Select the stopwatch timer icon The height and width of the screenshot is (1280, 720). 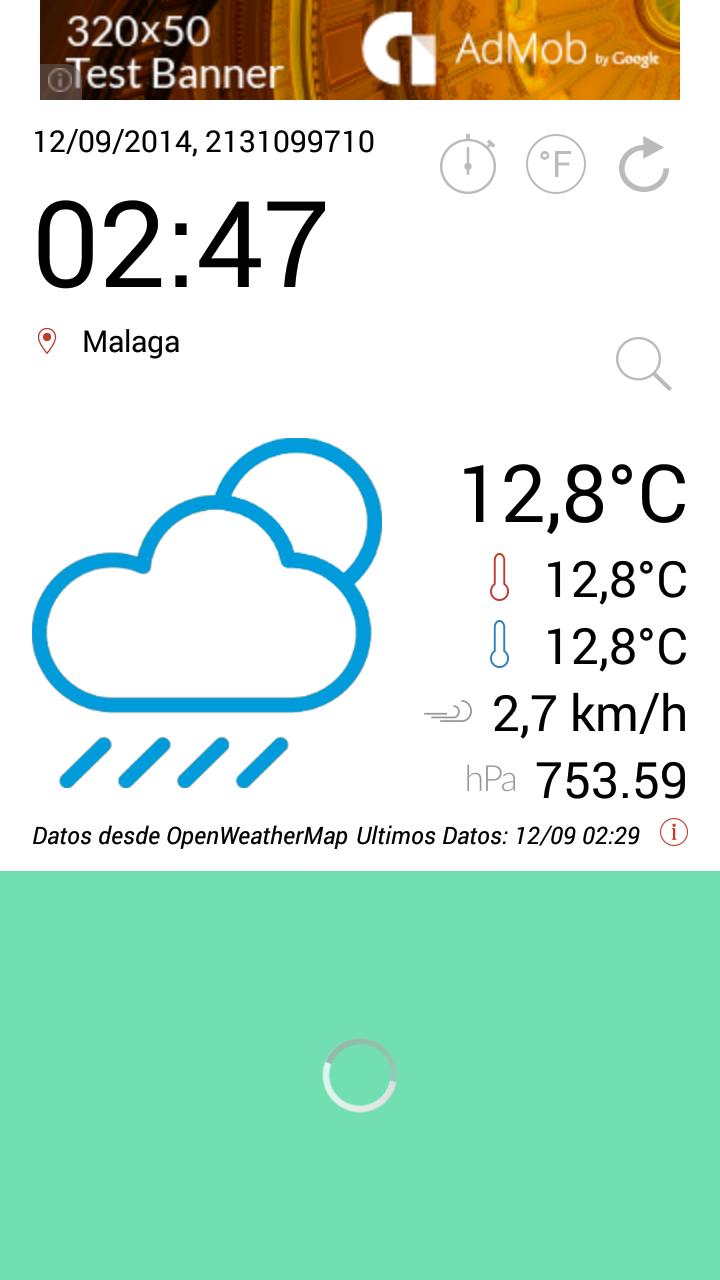(x=468, y=162)
